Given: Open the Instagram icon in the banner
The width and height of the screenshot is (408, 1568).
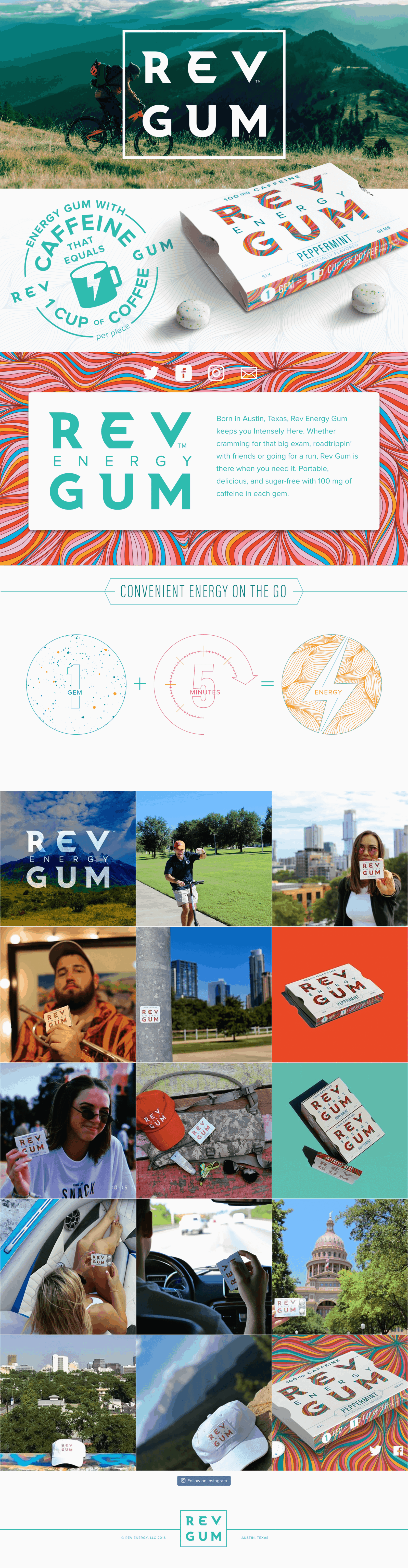Looking at the screenshot, I should [x=216, y=373].
